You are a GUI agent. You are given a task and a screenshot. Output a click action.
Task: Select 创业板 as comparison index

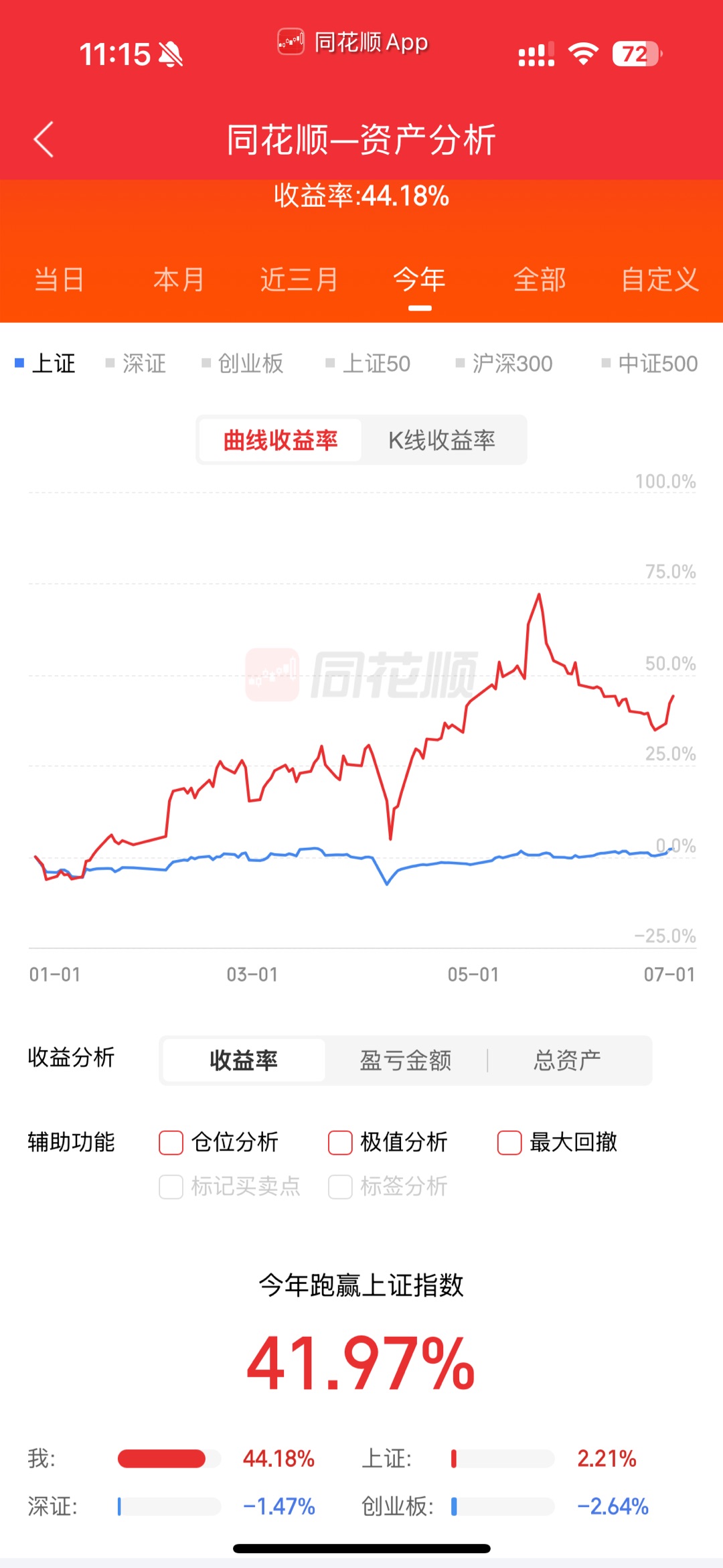point(242,364)
